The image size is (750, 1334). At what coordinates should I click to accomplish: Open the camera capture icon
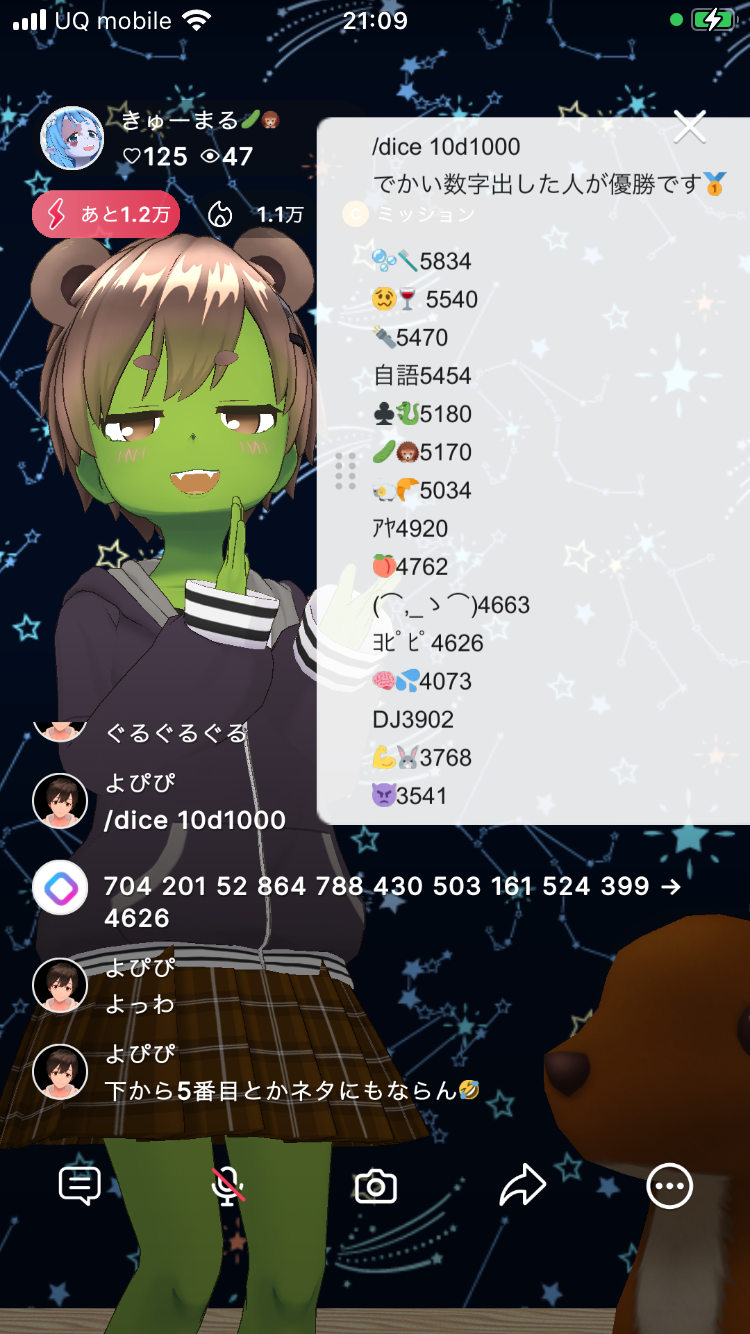pyautogui.click(x=376, y=1187)
